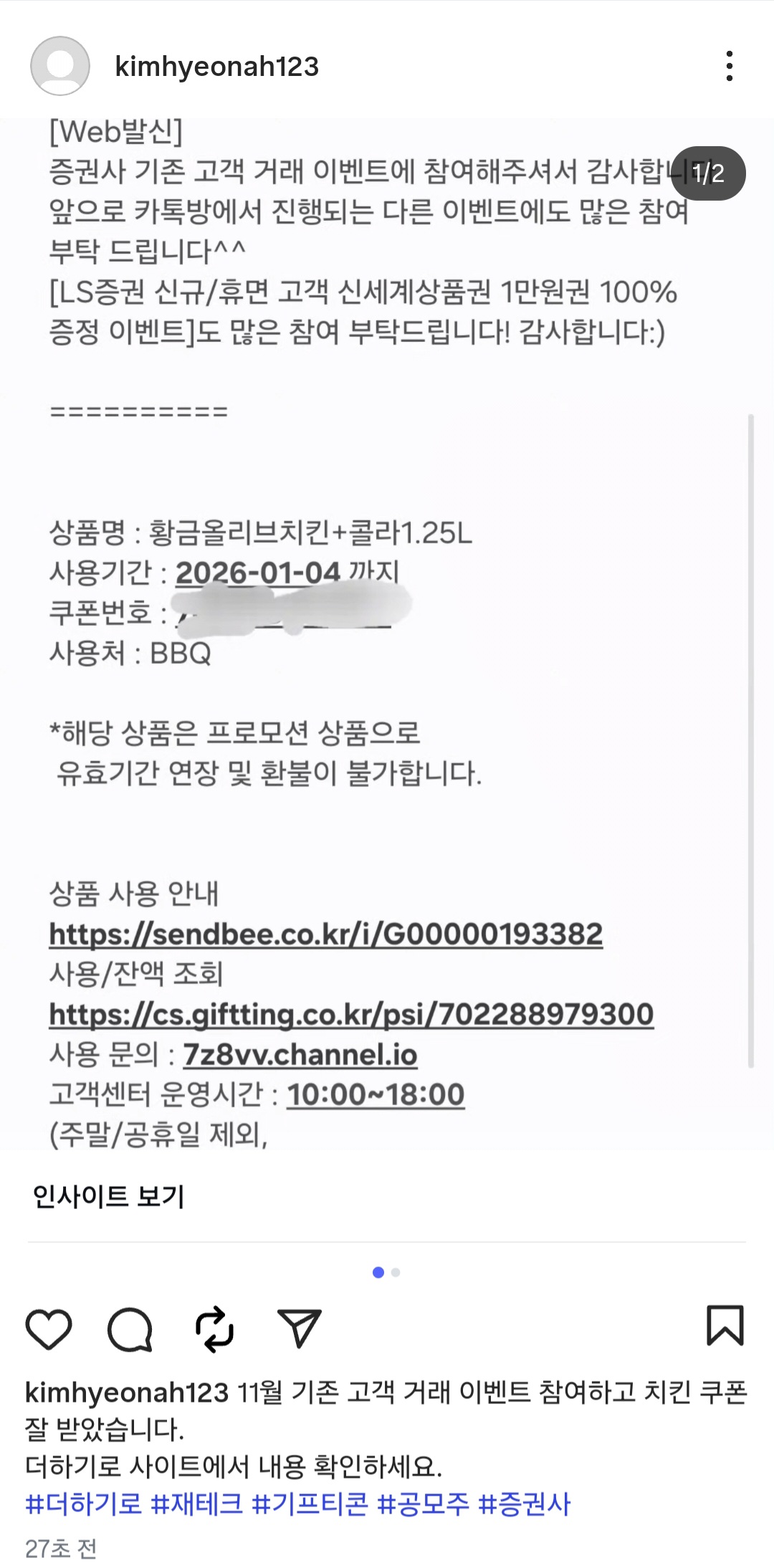Open the post overflow menu

tap(729, 66)
